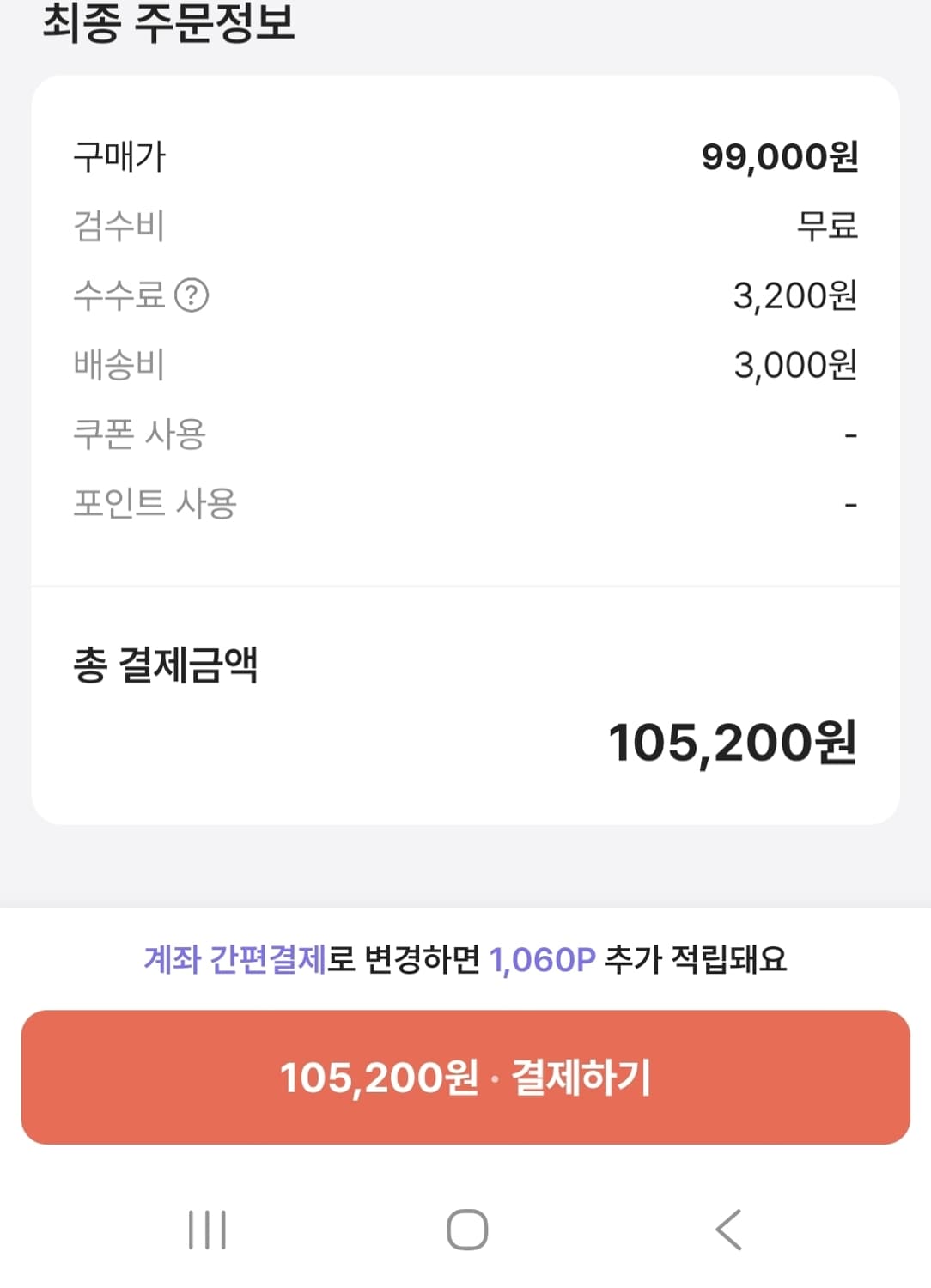931x1288 pixels.
Task: Tap the recent apps icon in navigation bar
Action: (206, 1230)
